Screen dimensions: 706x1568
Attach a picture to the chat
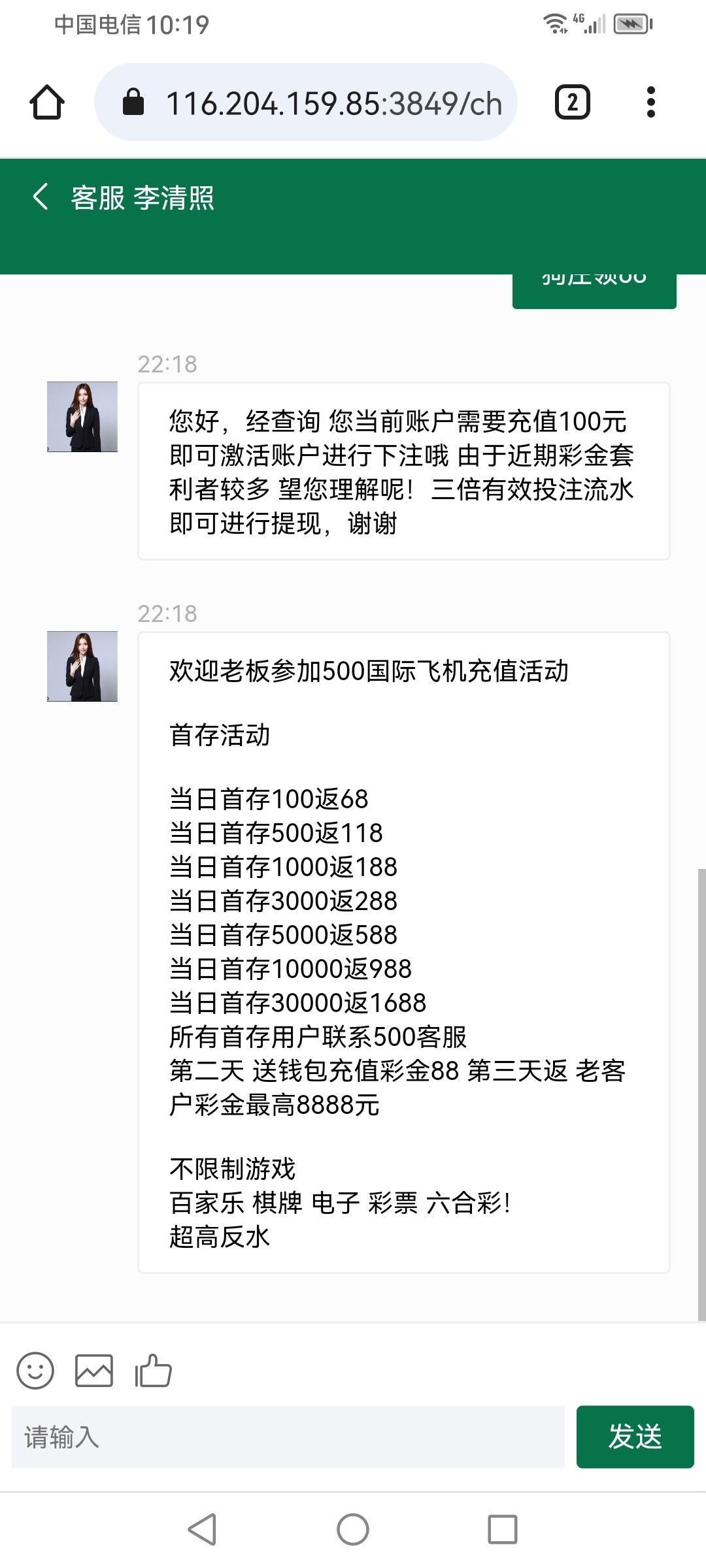94,1370
